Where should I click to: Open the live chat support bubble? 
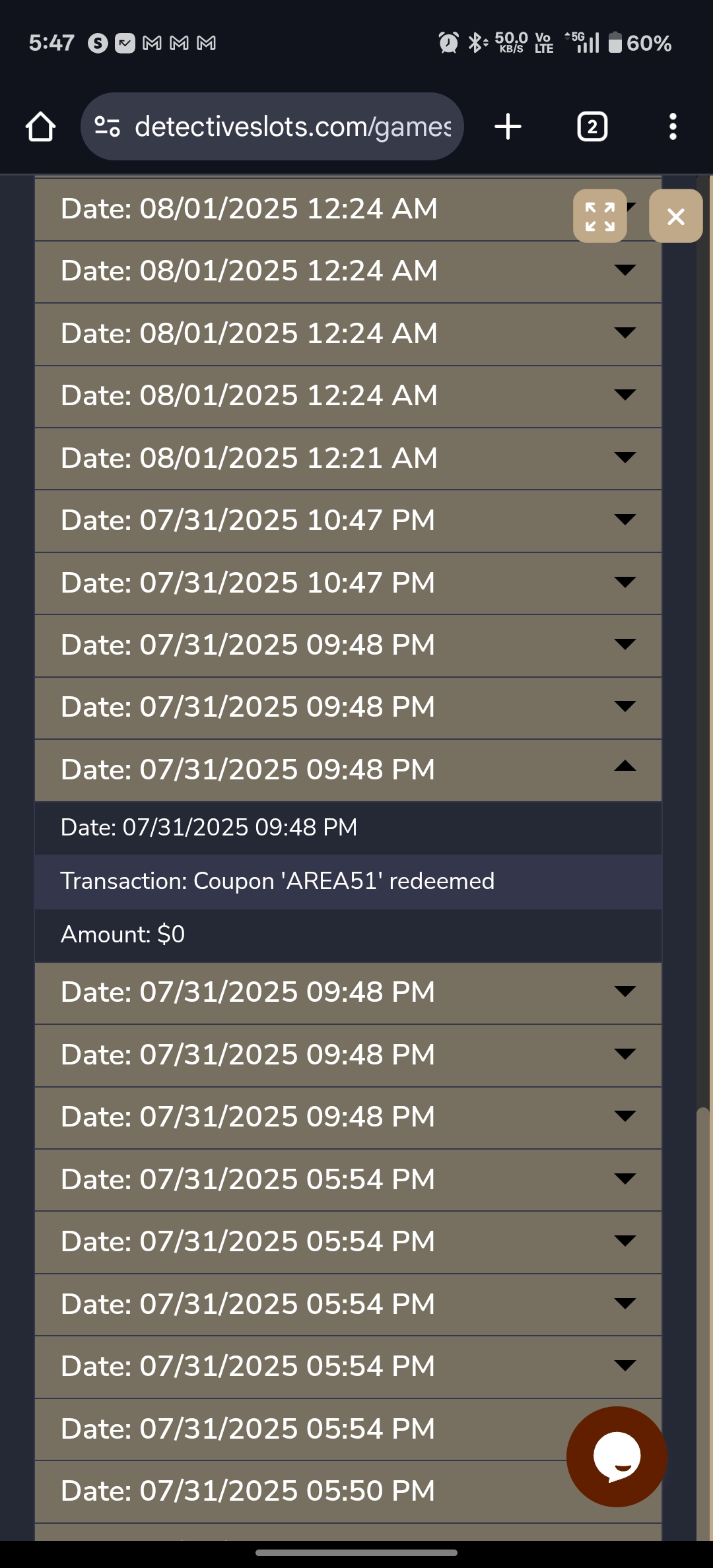pos(617,1456)
